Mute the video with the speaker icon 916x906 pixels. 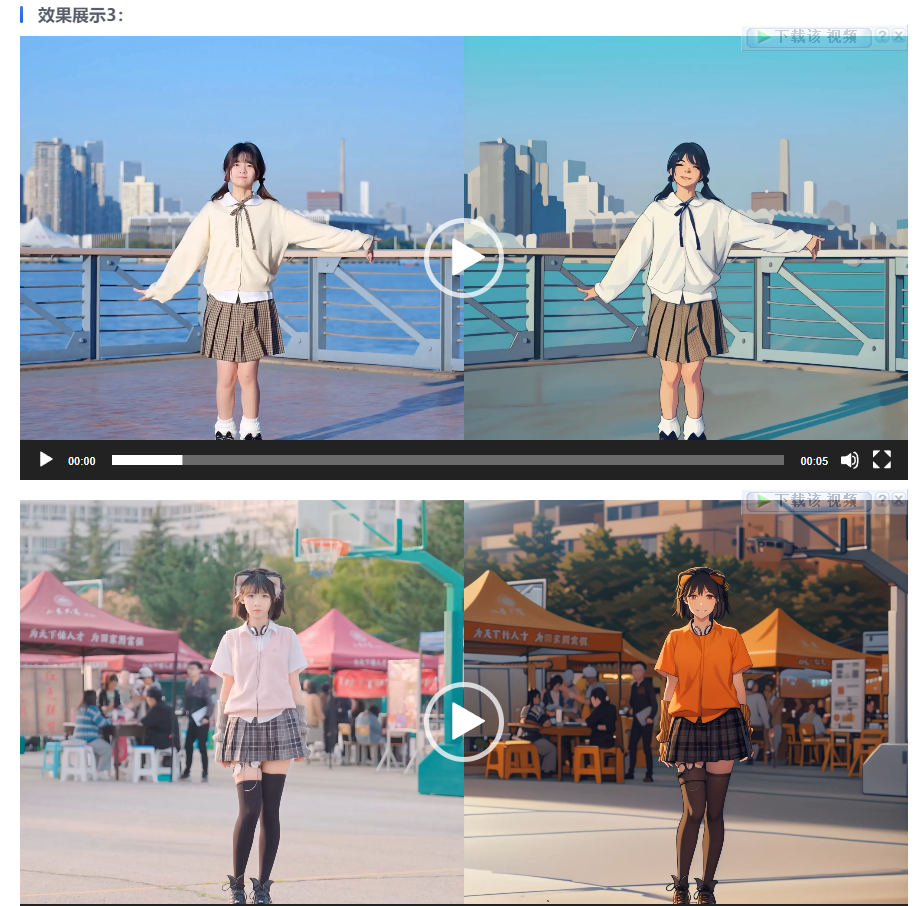coord(849,460)
